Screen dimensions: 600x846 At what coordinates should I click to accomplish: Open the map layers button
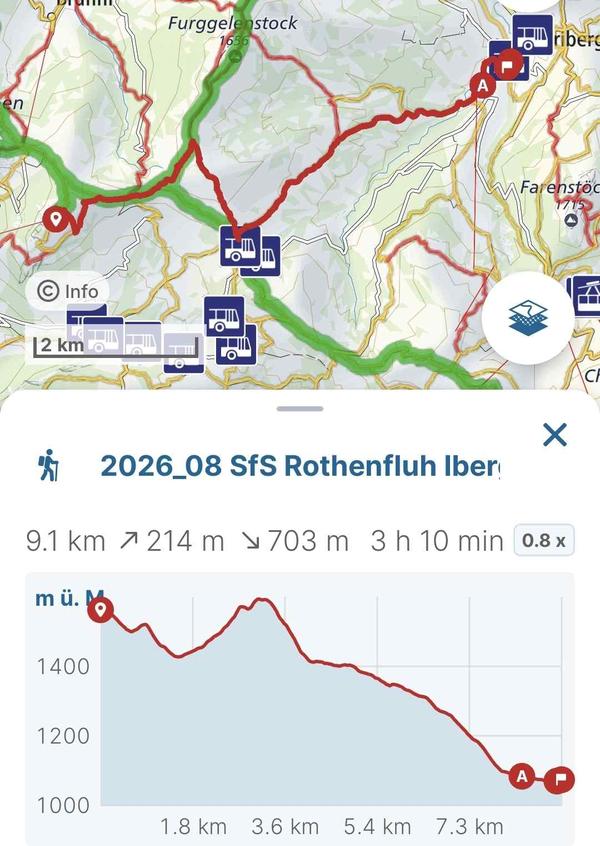(x=528, y=318)
